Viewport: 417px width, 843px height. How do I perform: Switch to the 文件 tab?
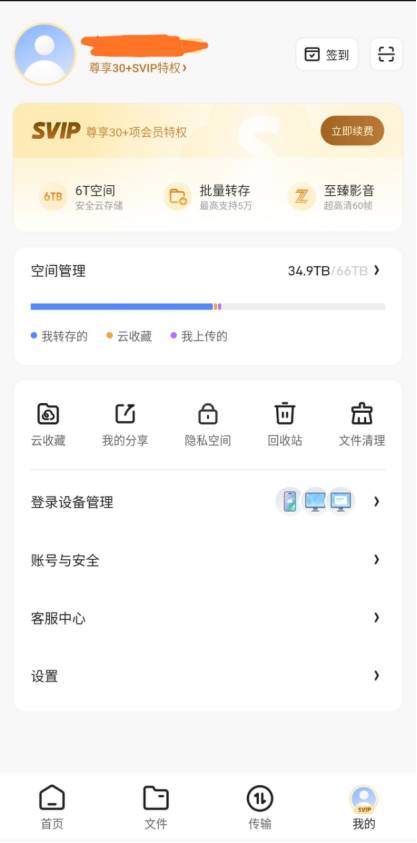click(x=156, y=807)
